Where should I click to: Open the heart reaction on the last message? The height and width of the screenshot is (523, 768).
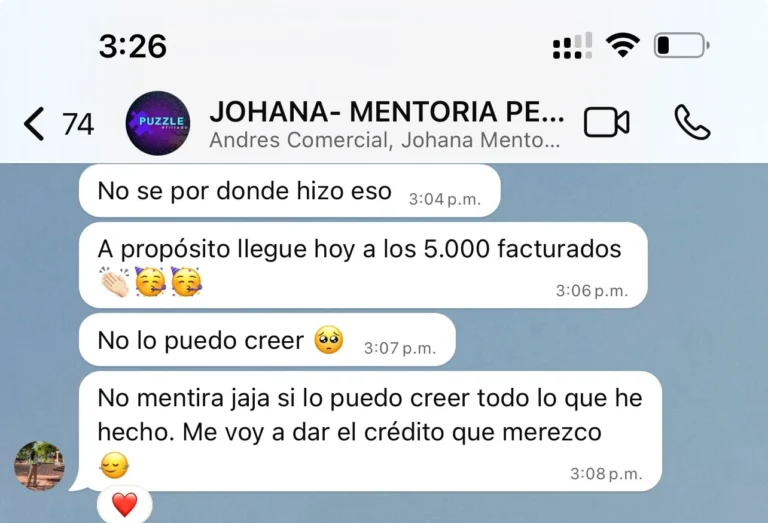pyautogui.click(x=124, y=505)
